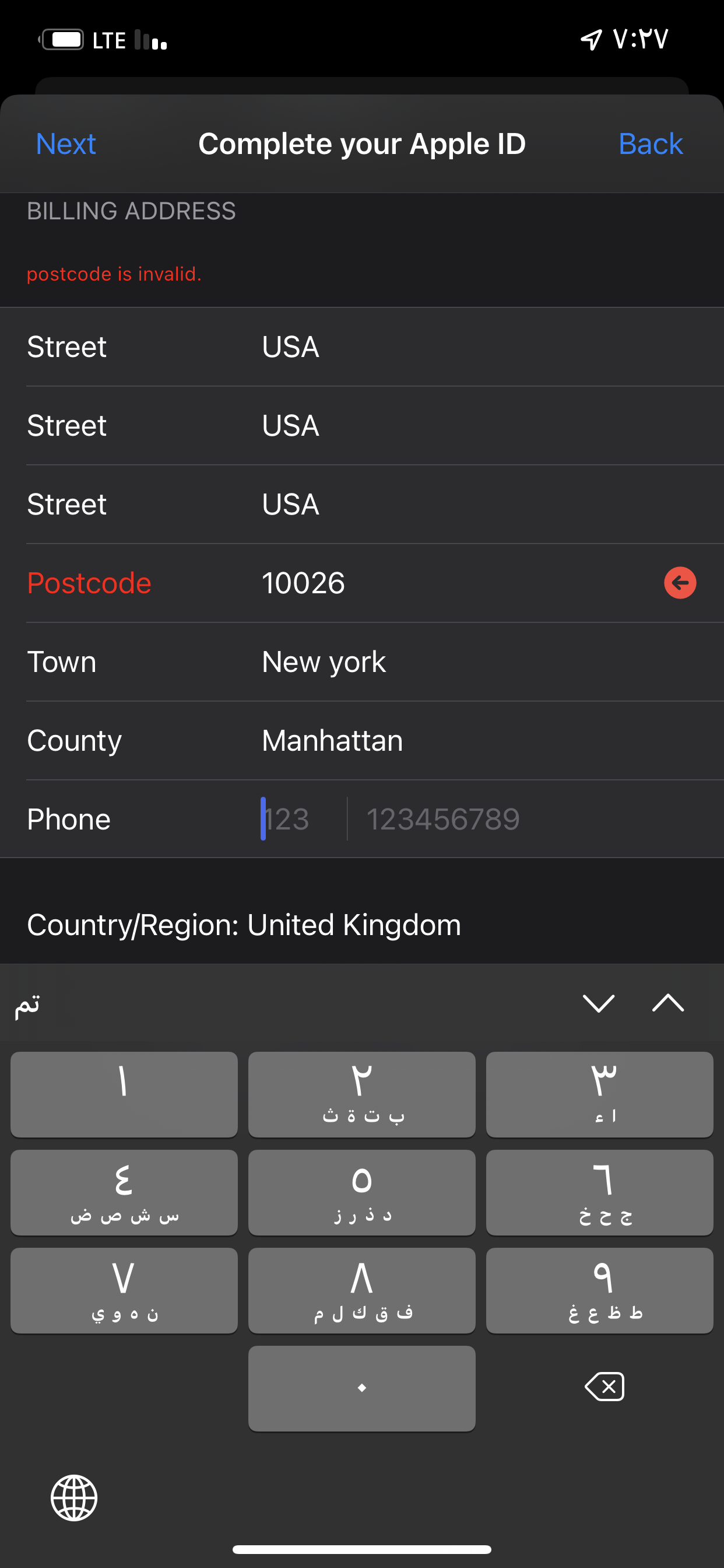
Task: Jump to previous field with up chevron
Action: [x=667, y=1003]
